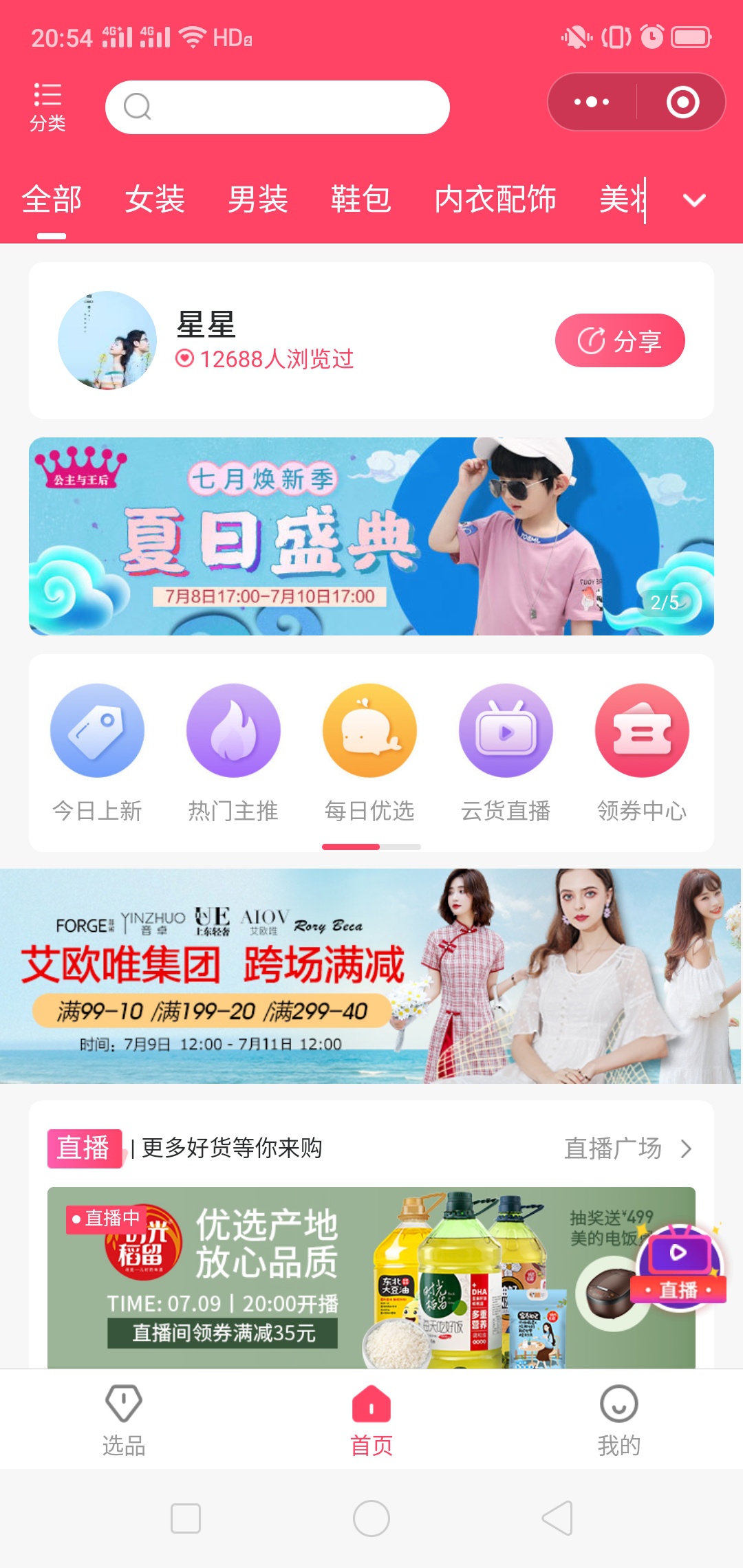Open the 艾欧唯集团 跨场满减 promotion banner
743x1568 pixels.
371,976
